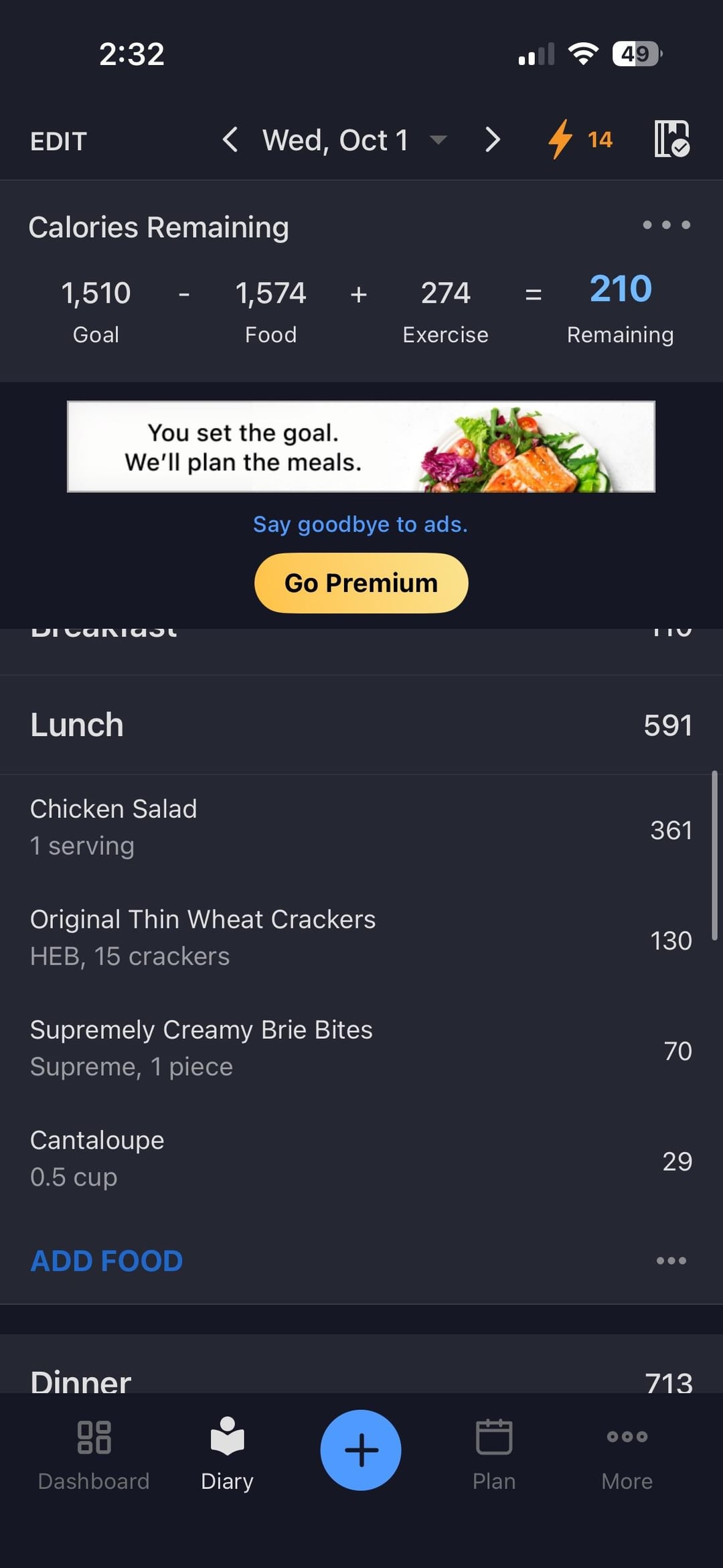Go to the next day
Image resolution: width=723 pixels, height=1568 pixels.
(493, 140)
